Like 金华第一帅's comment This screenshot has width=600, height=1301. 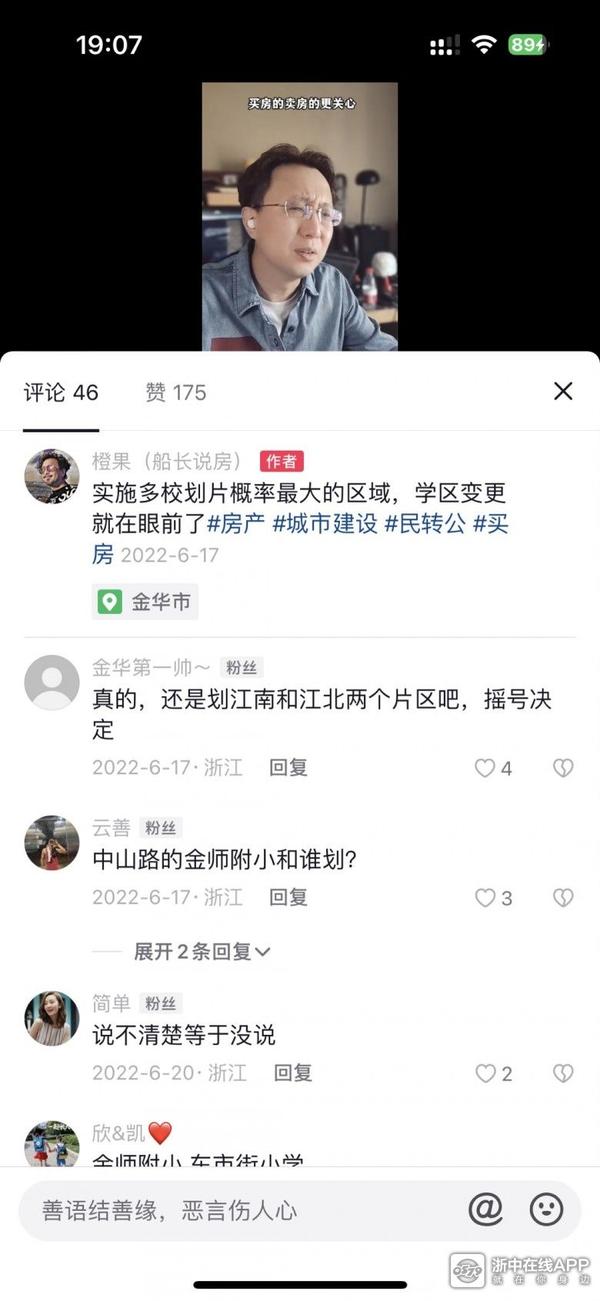coord(486,768)
